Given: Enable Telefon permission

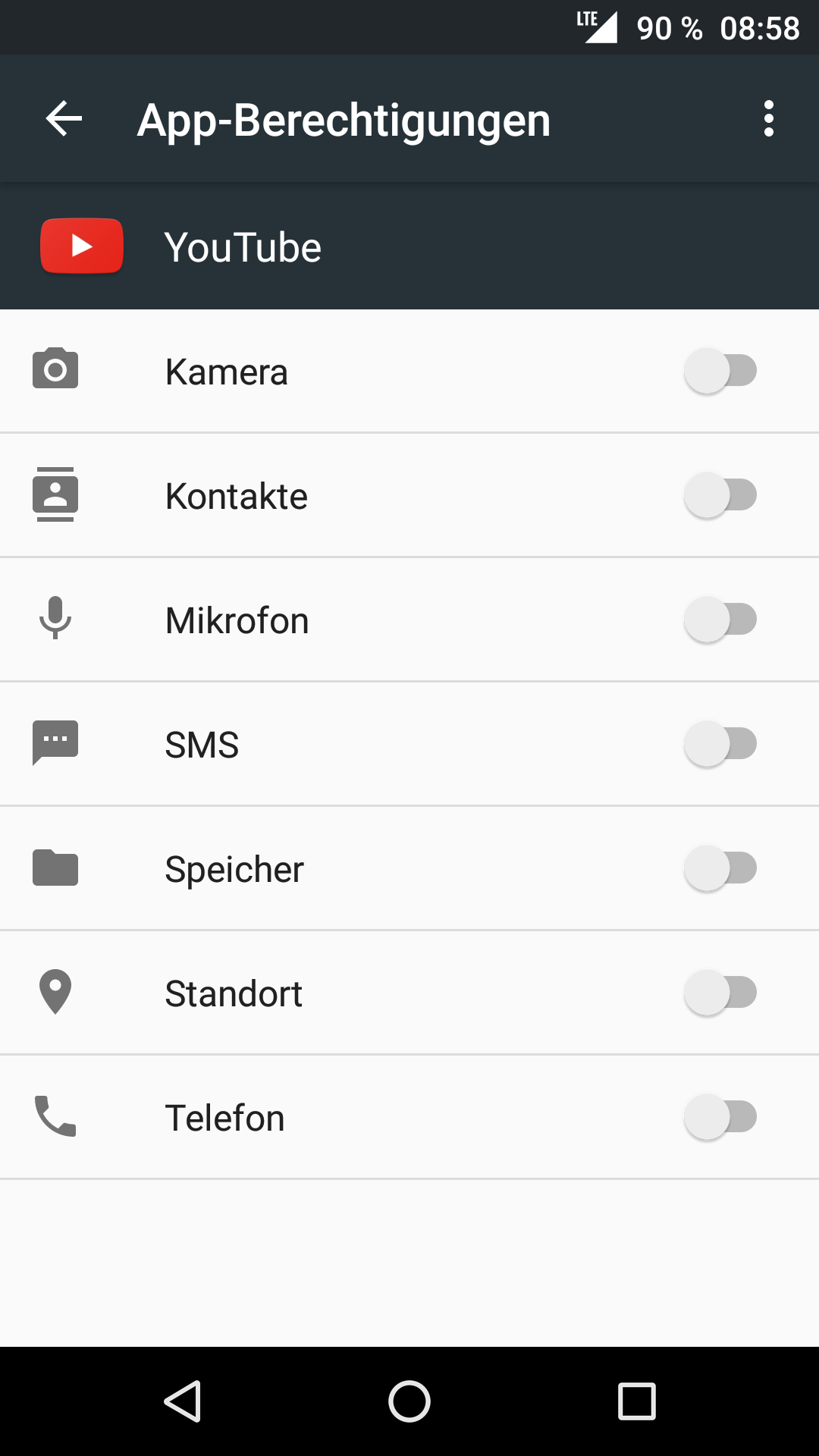Looking at the screenshot, I should click(720, 1117).
